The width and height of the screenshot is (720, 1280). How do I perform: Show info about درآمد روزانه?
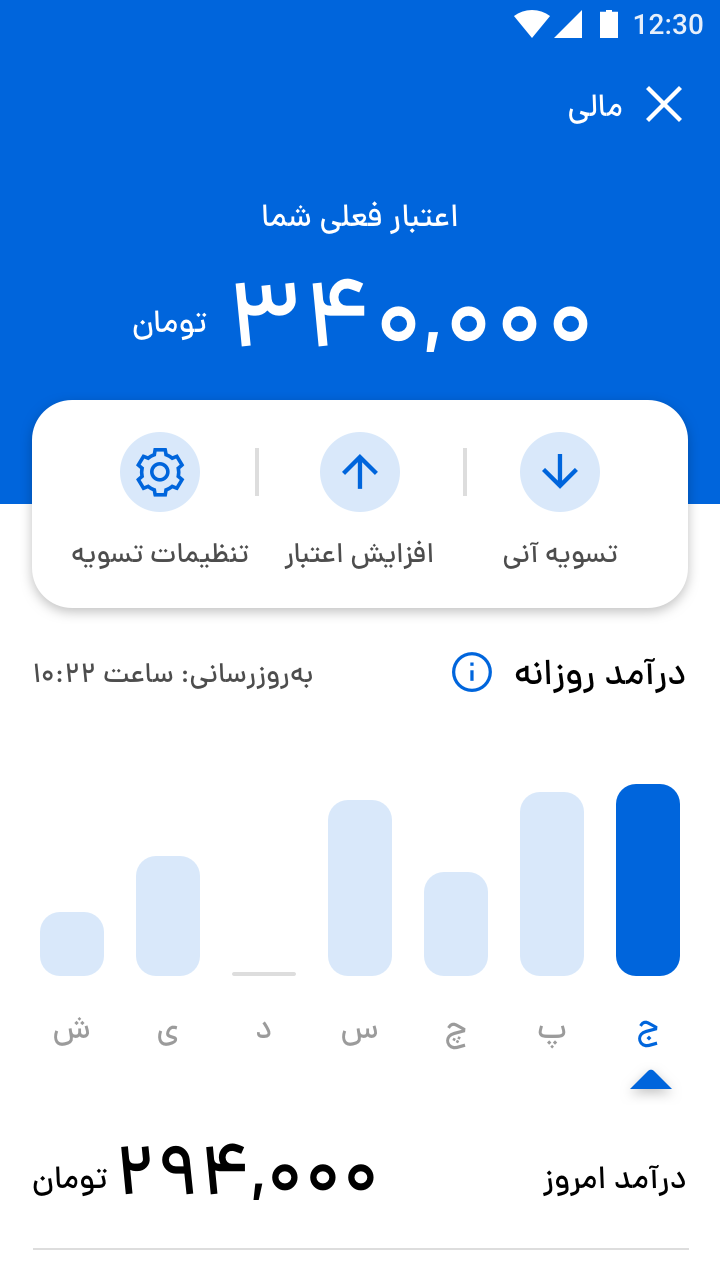472,673
